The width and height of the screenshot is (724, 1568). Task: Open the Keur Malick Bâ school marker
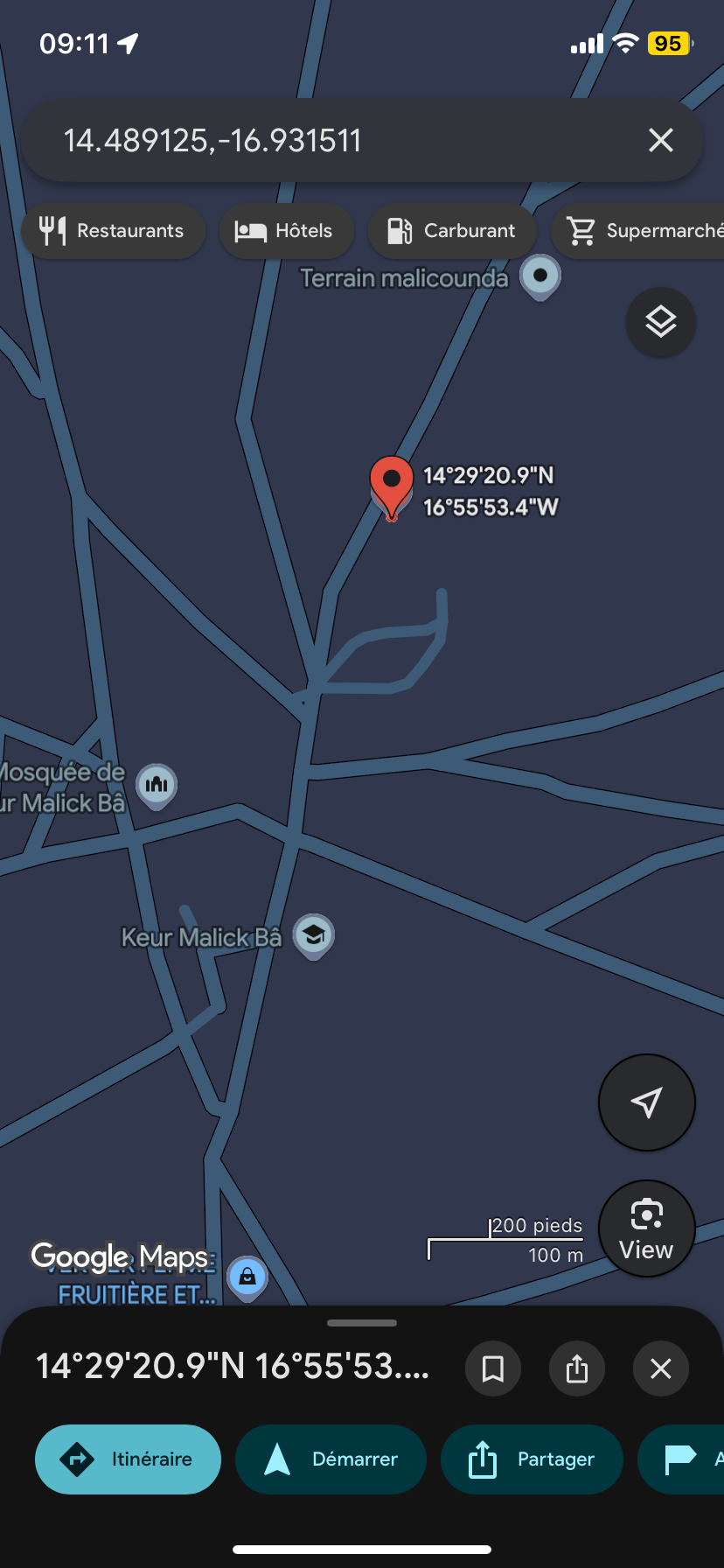pos(313,936)
